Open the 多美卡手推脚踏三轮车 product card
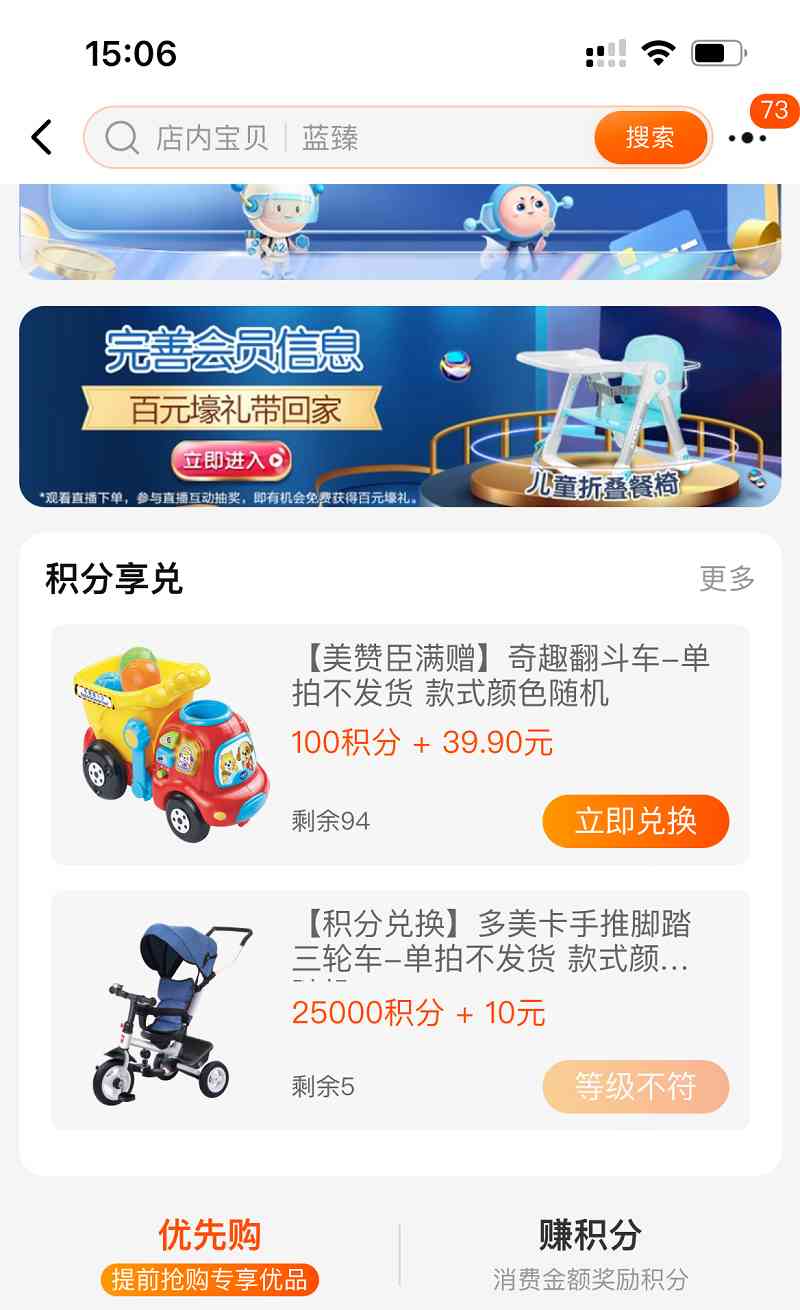 coord(400,1010)
